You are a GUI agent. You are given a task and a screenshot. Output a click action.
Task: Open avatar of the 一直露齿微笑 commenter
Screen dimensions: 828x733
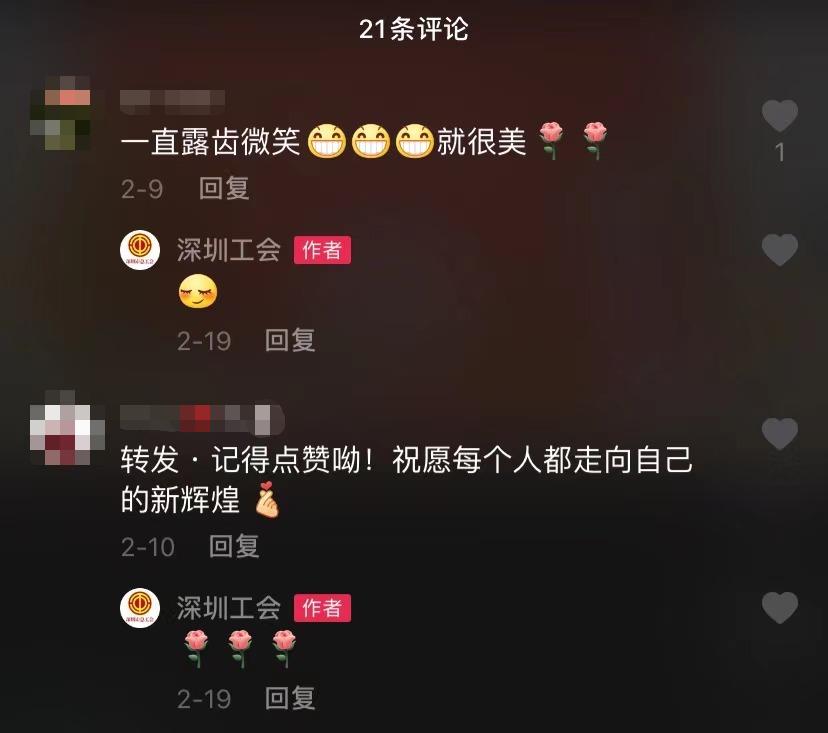[x=61, y=119]
